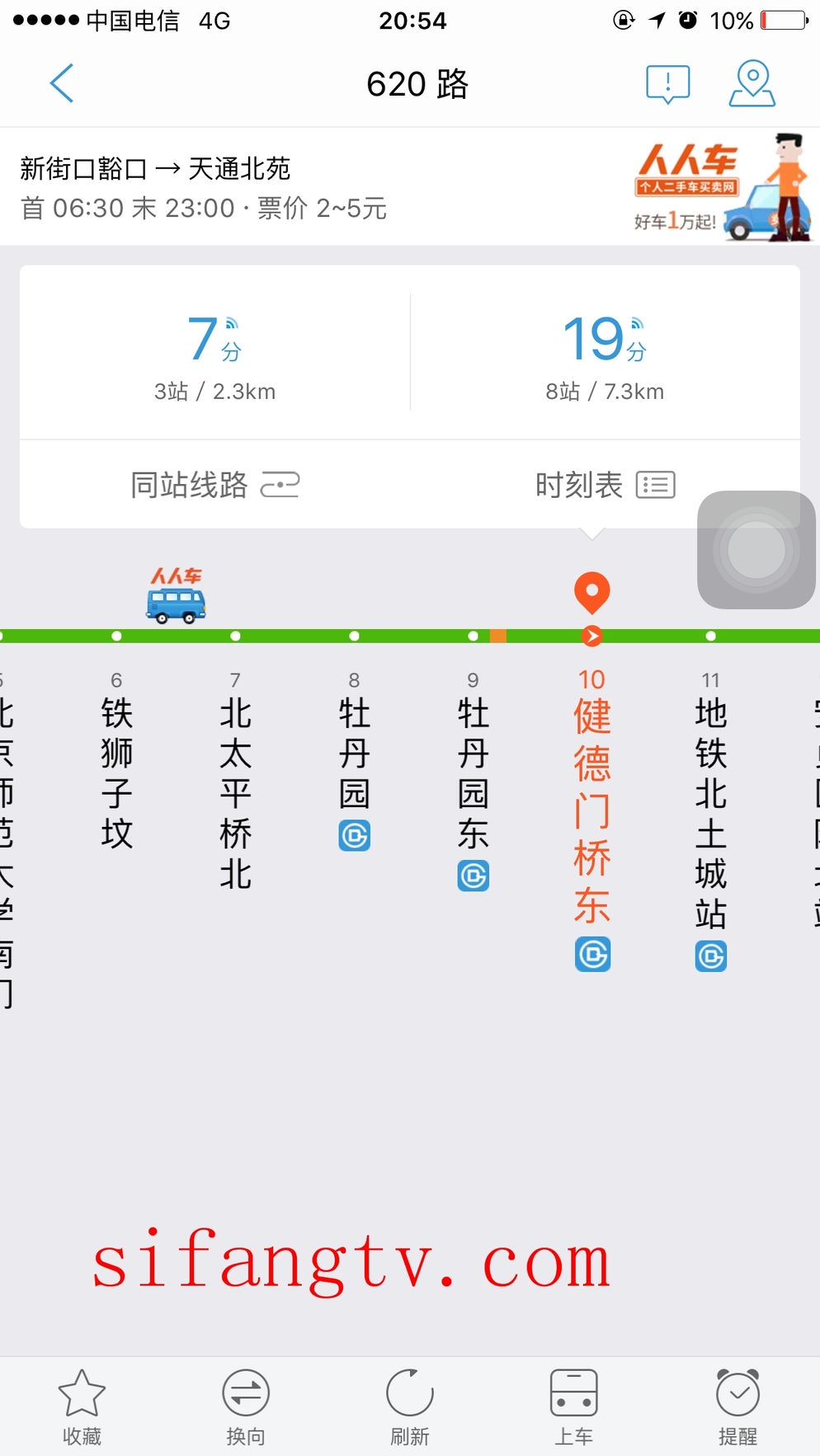820x1456 pixels.
Task: View 同站线路 same-stop routes
Action: (x=214, y=485)
